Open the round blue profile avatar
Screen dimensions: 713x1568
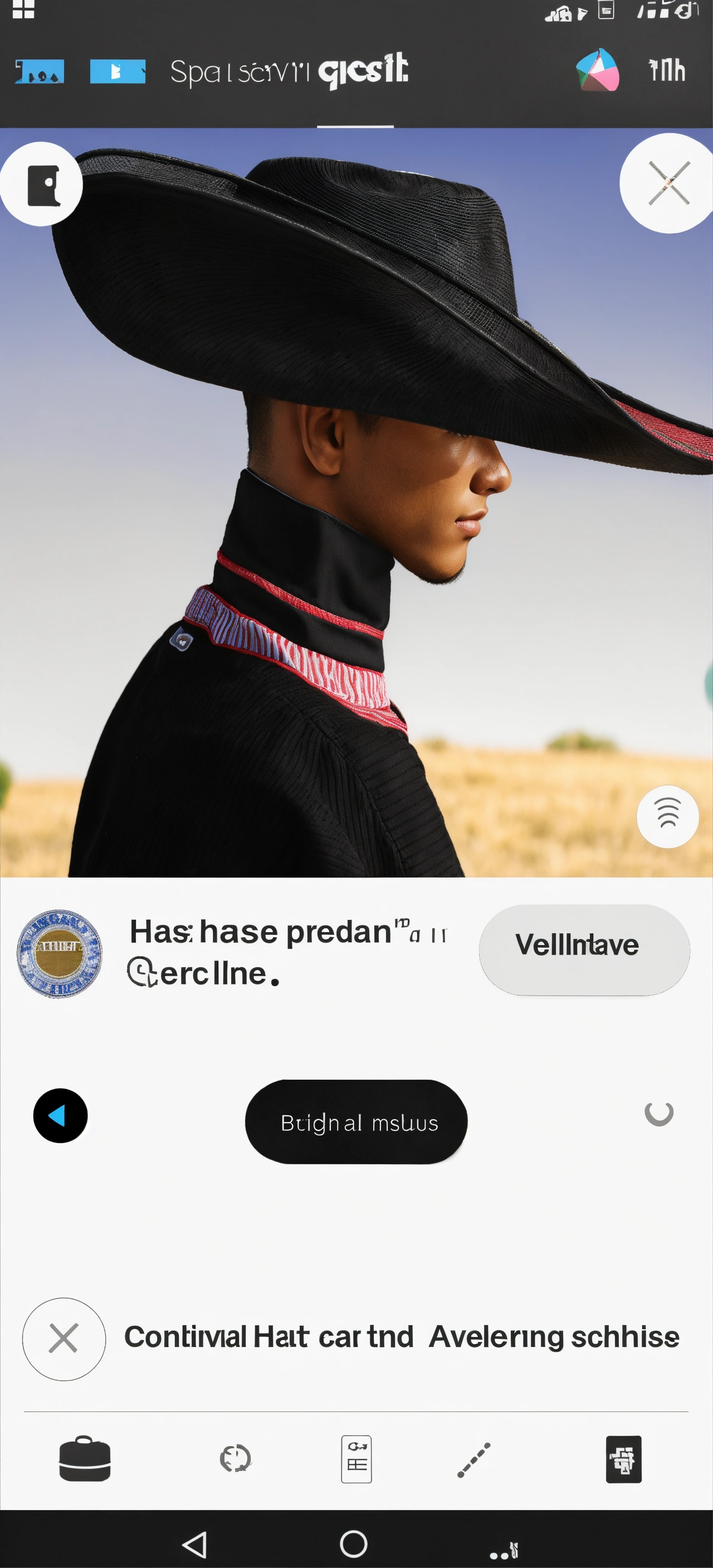[x=59, y=953]
